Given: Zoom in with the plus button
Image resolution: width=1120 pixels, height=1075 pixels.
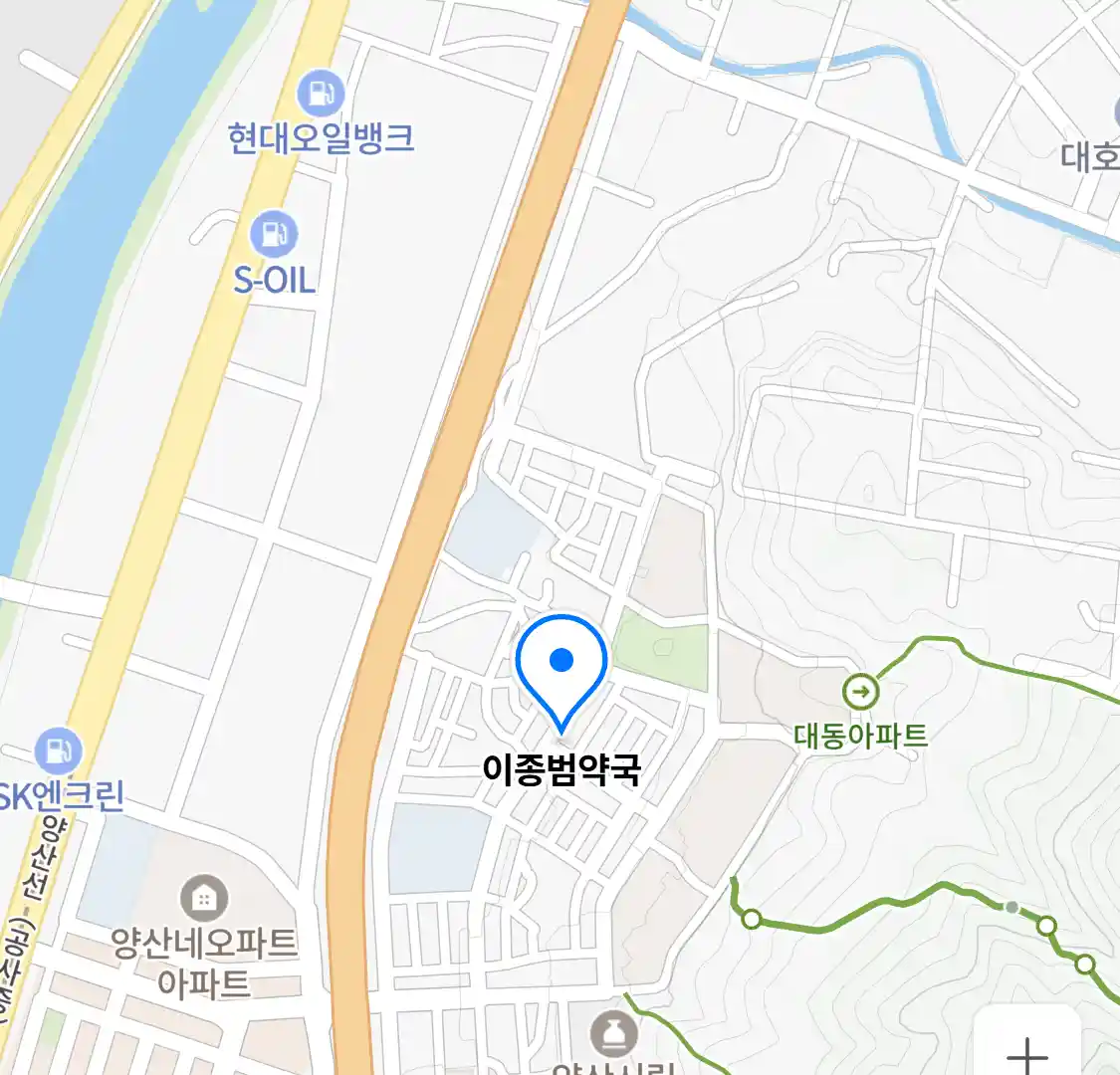Looking at the screenshot, I should click(1026, 1051).
